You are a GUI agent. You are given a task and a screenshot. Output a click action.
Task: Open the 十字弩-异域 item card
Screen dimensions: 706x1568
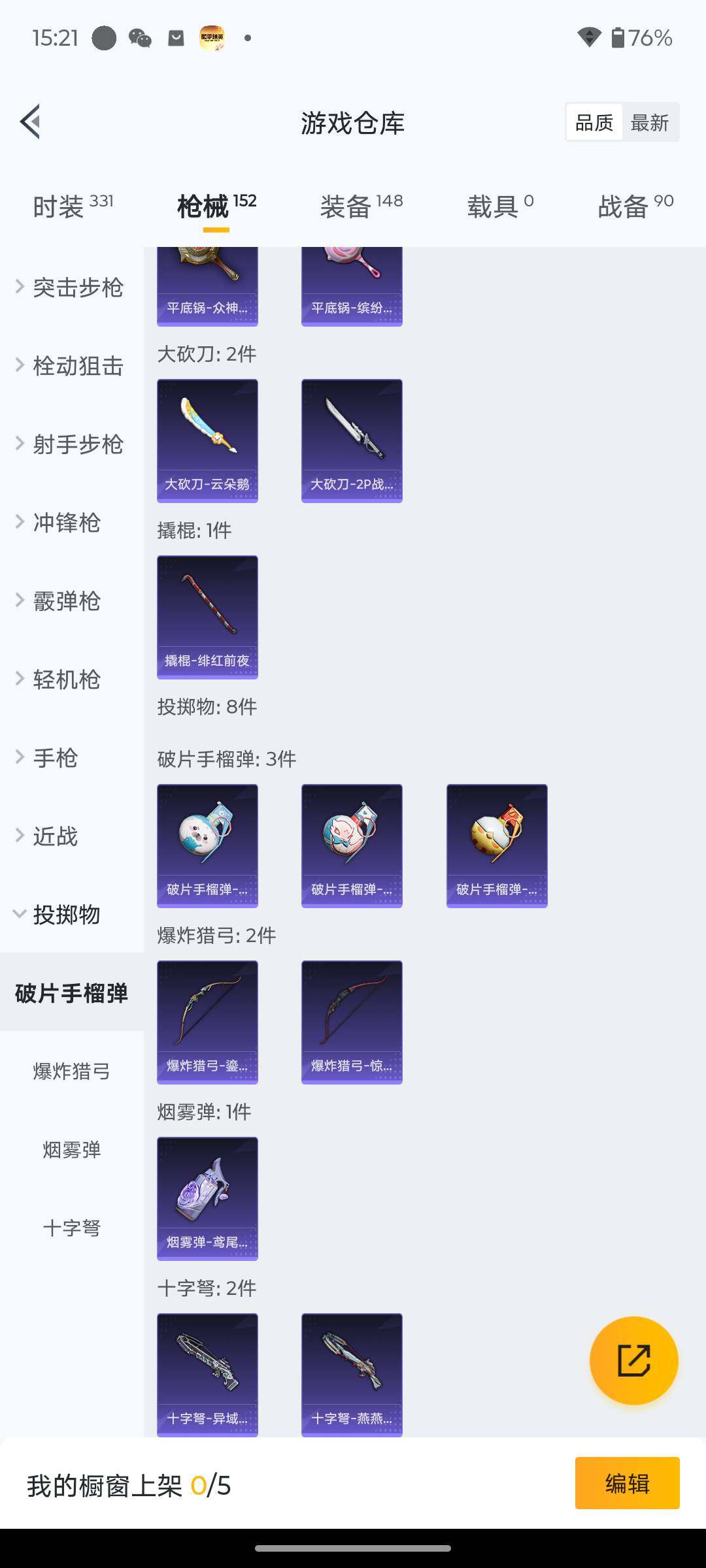[x=207, y=1375]
